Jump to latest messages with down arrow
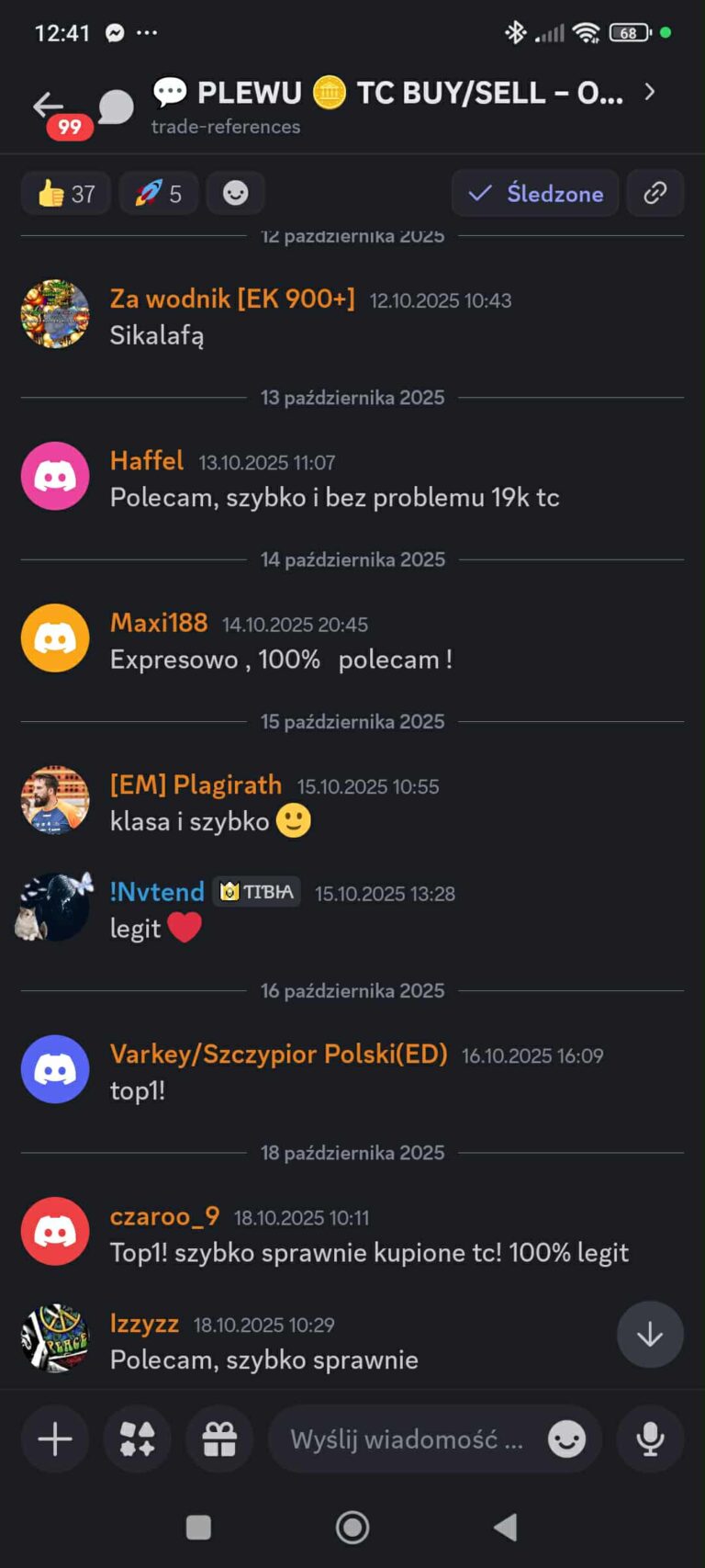This screenshot has height=1568, width=705. (x=650, y=1335)
